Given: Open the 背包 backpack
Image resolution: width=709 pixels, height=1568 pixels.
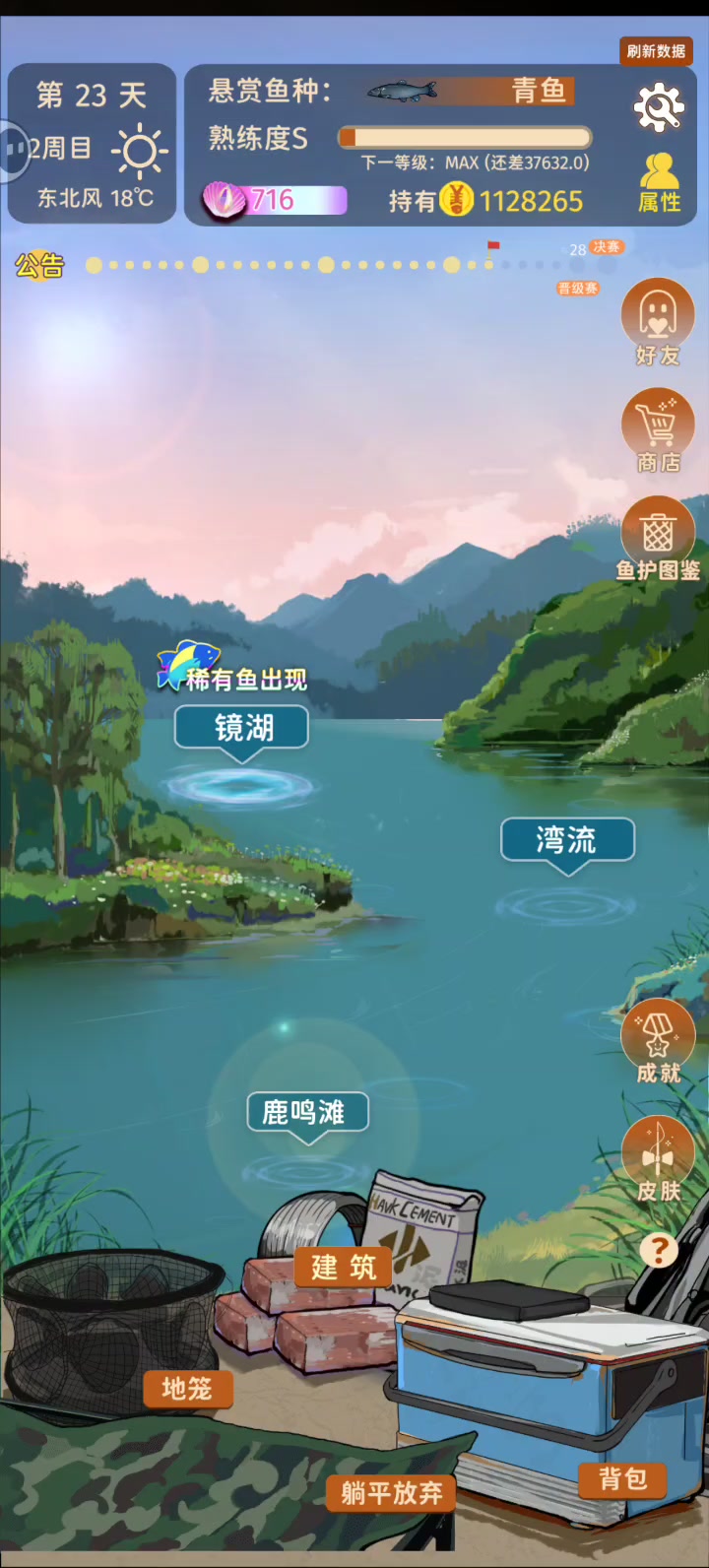Looking at the screenshot, I should (x=623, y=1478).
